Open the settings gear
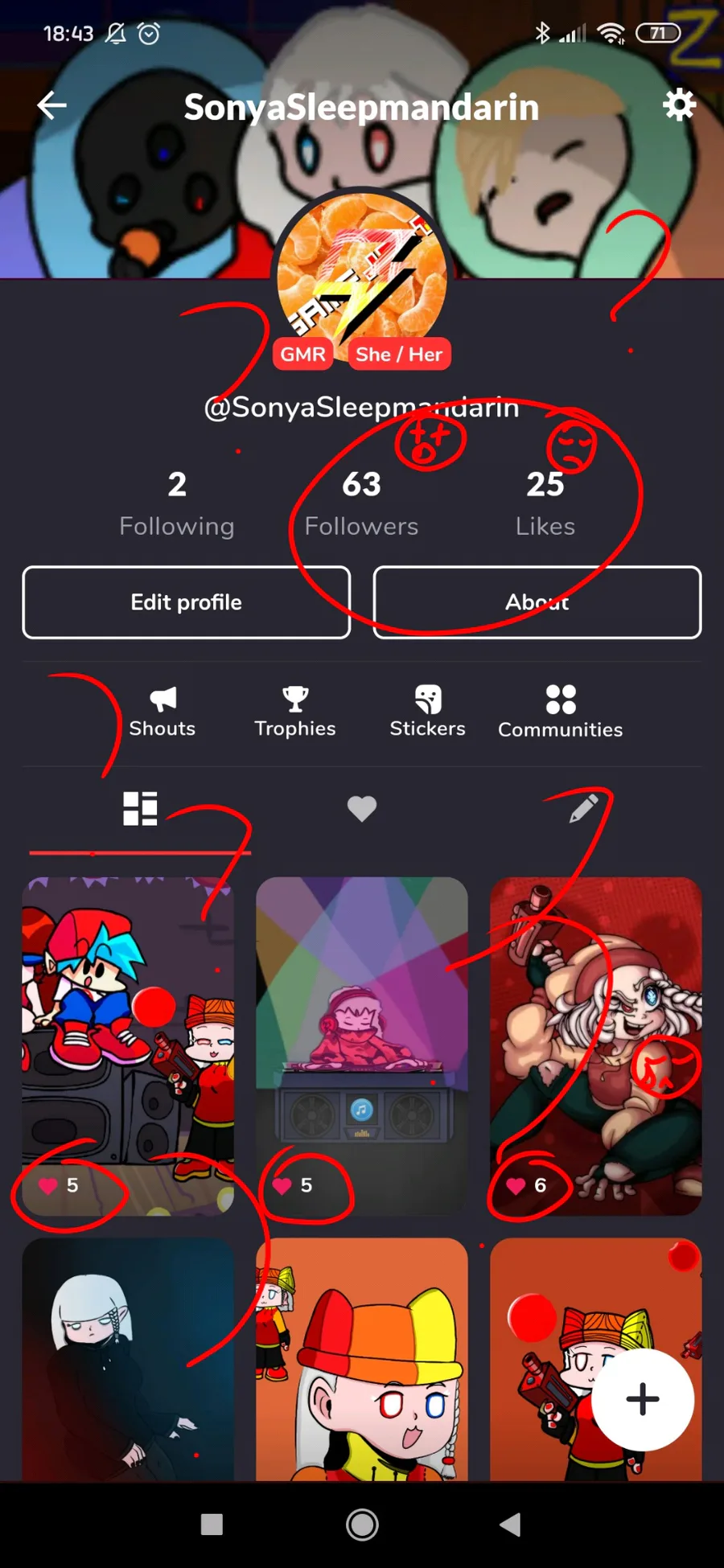This screenshot has width=724, height=1568. [x=679, y=105]
